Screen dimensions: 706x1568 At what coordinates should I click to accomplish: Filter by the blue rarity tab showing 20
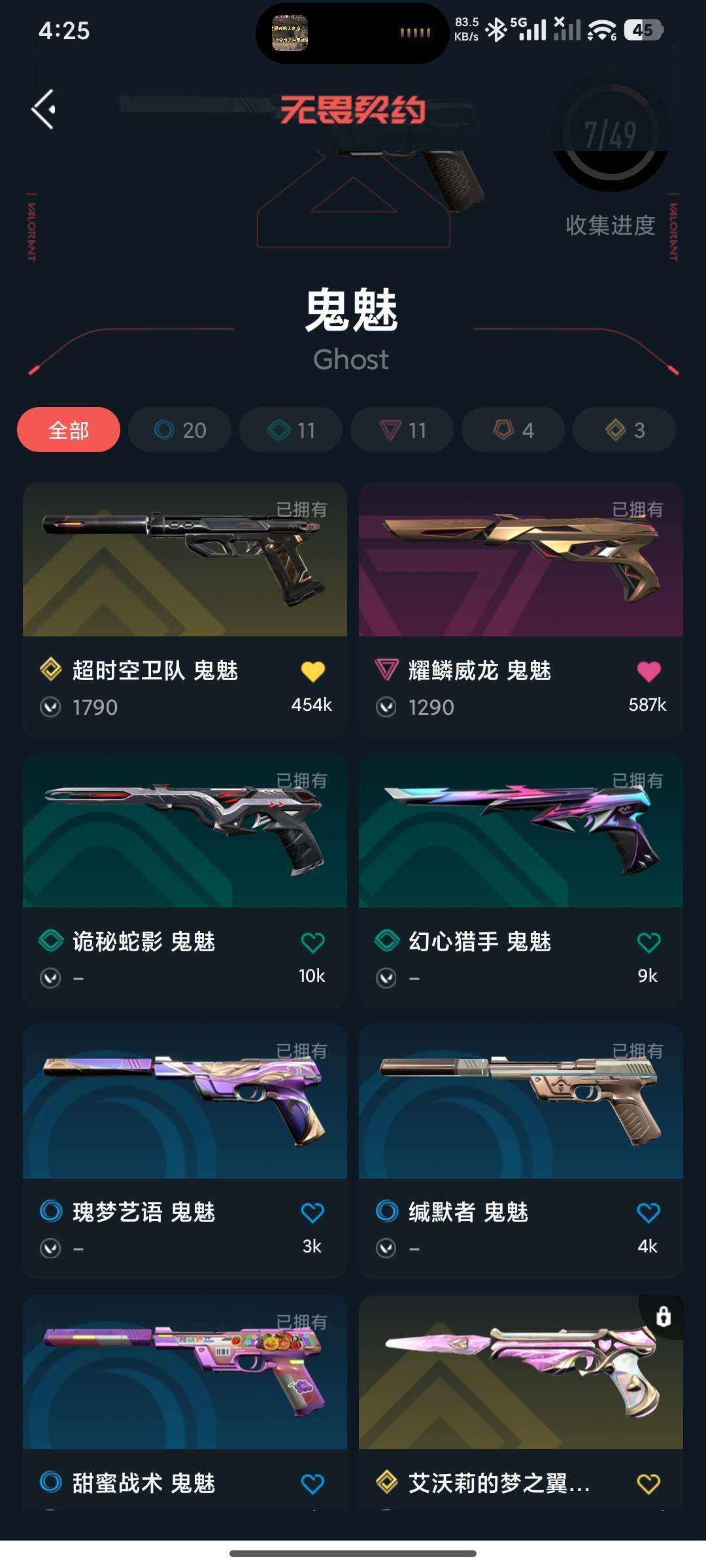pos(180,430)
